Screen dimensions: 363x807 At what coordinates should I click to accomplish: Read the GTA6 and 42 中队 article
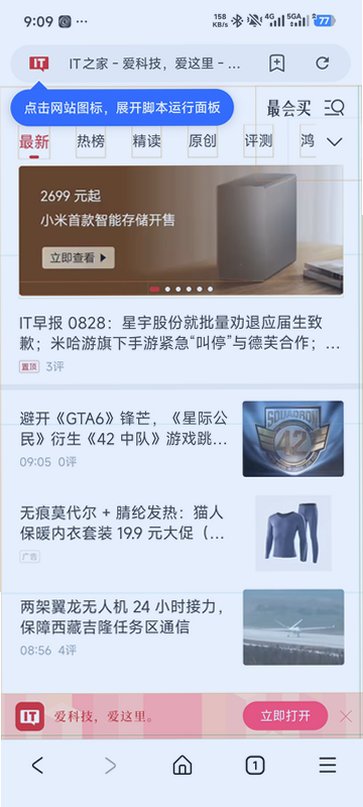point(124,429)
